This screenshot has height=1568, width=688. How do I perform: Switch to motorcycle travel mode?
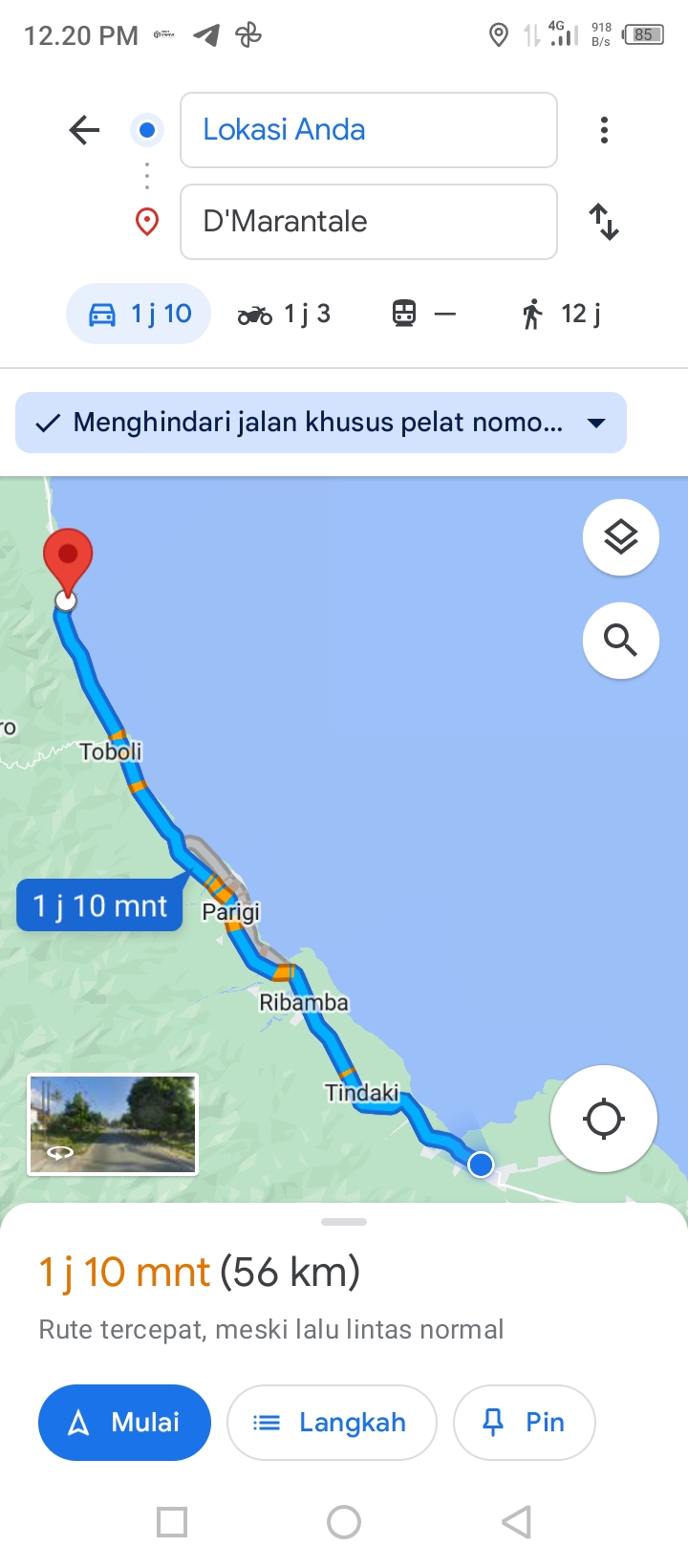click(x=284, y=314)
